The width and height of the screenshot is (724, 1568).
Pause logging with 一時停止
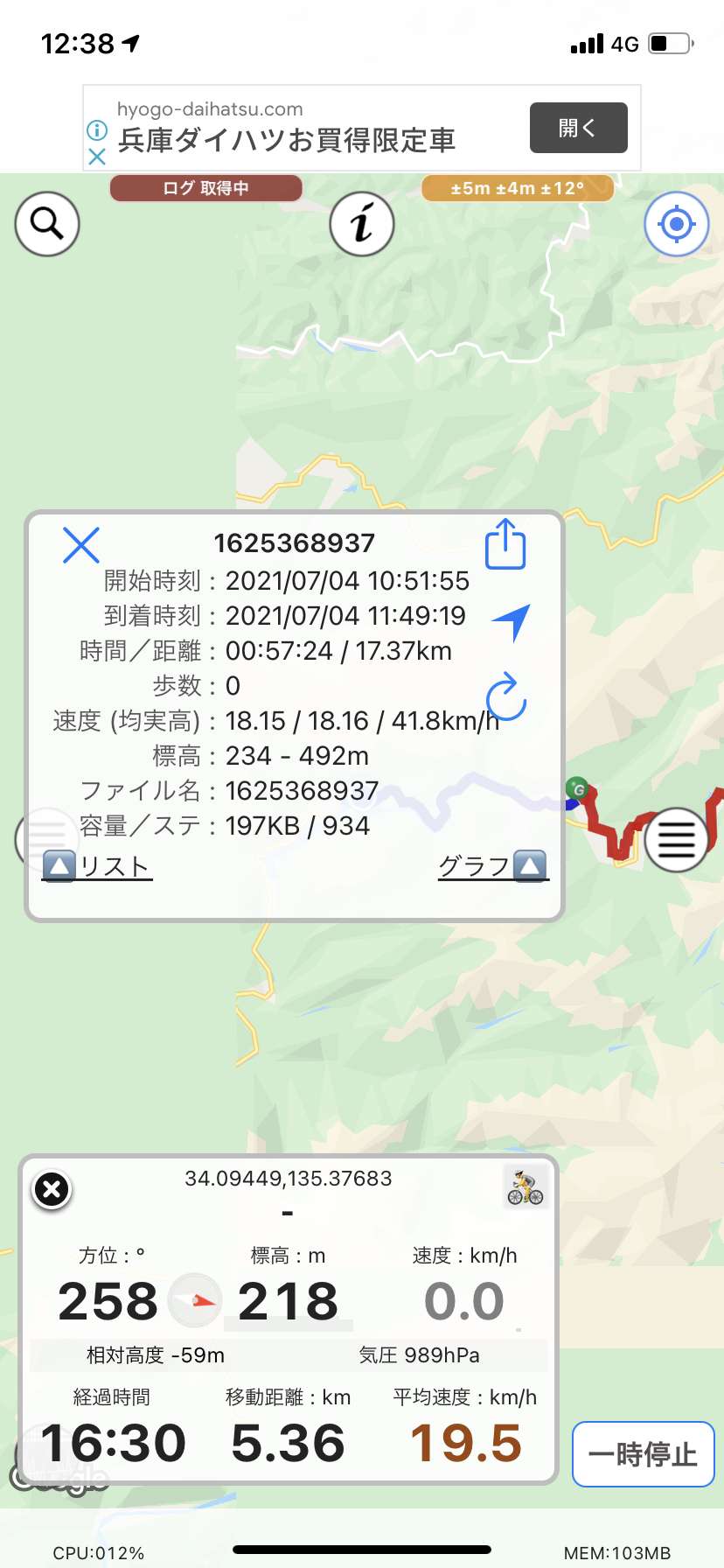coord(644,1454)
